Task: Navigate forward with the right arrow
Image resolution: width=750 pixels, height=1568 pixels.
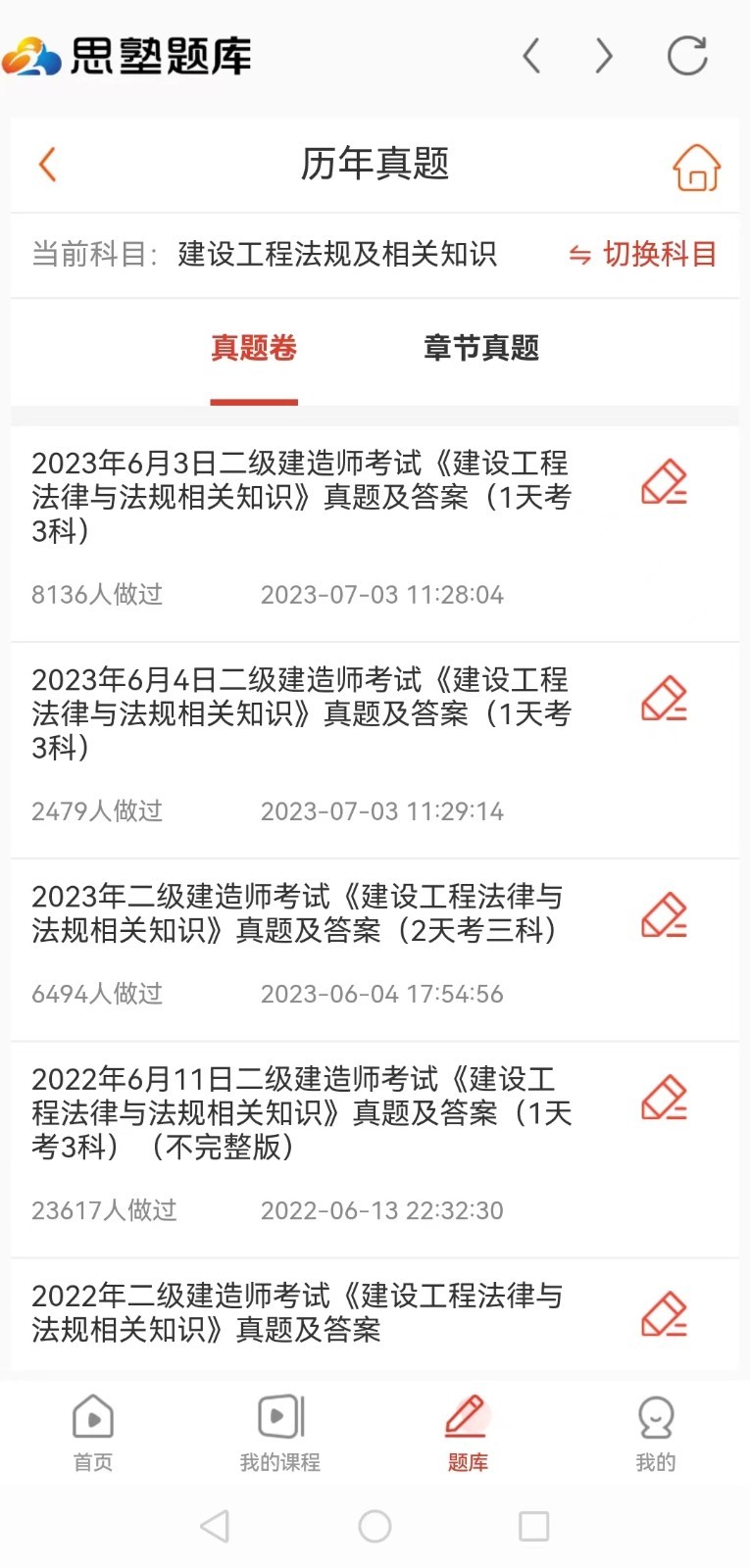Action: [604, 56]
